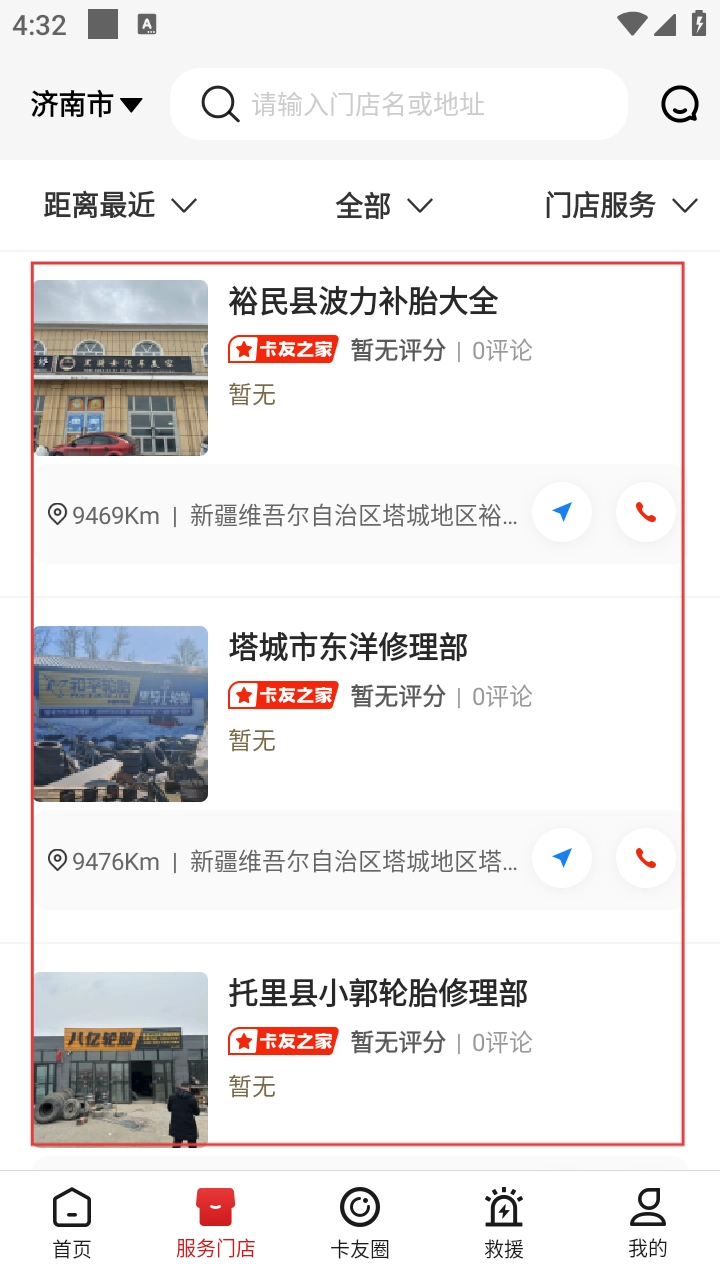Switch to the 我的 tab
720x1280 pixels.
pyautogui.click(x=648, y=1224)
